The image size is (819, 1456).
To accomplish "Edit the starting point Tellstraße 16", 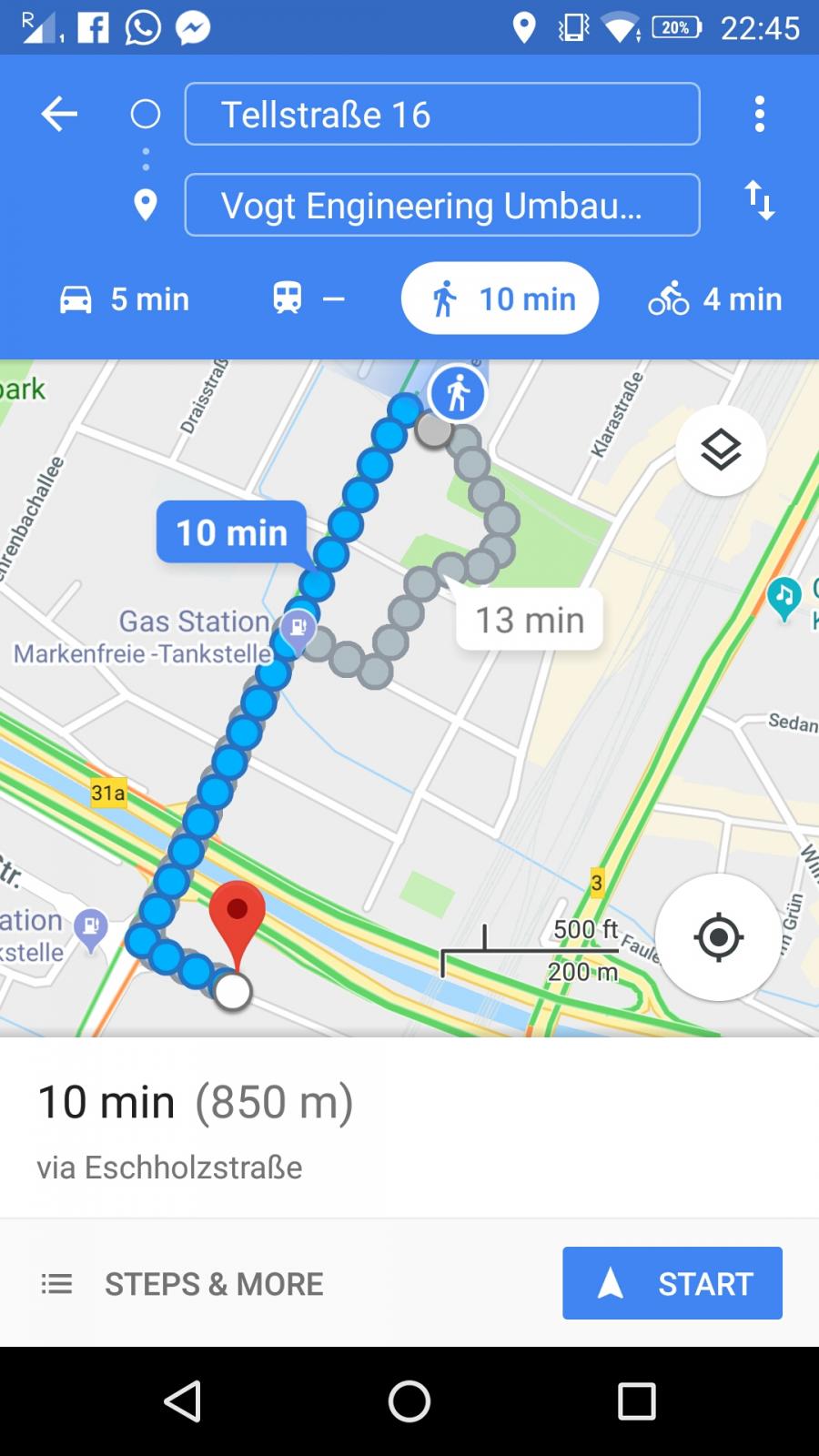I will click(x=442, y=115).
